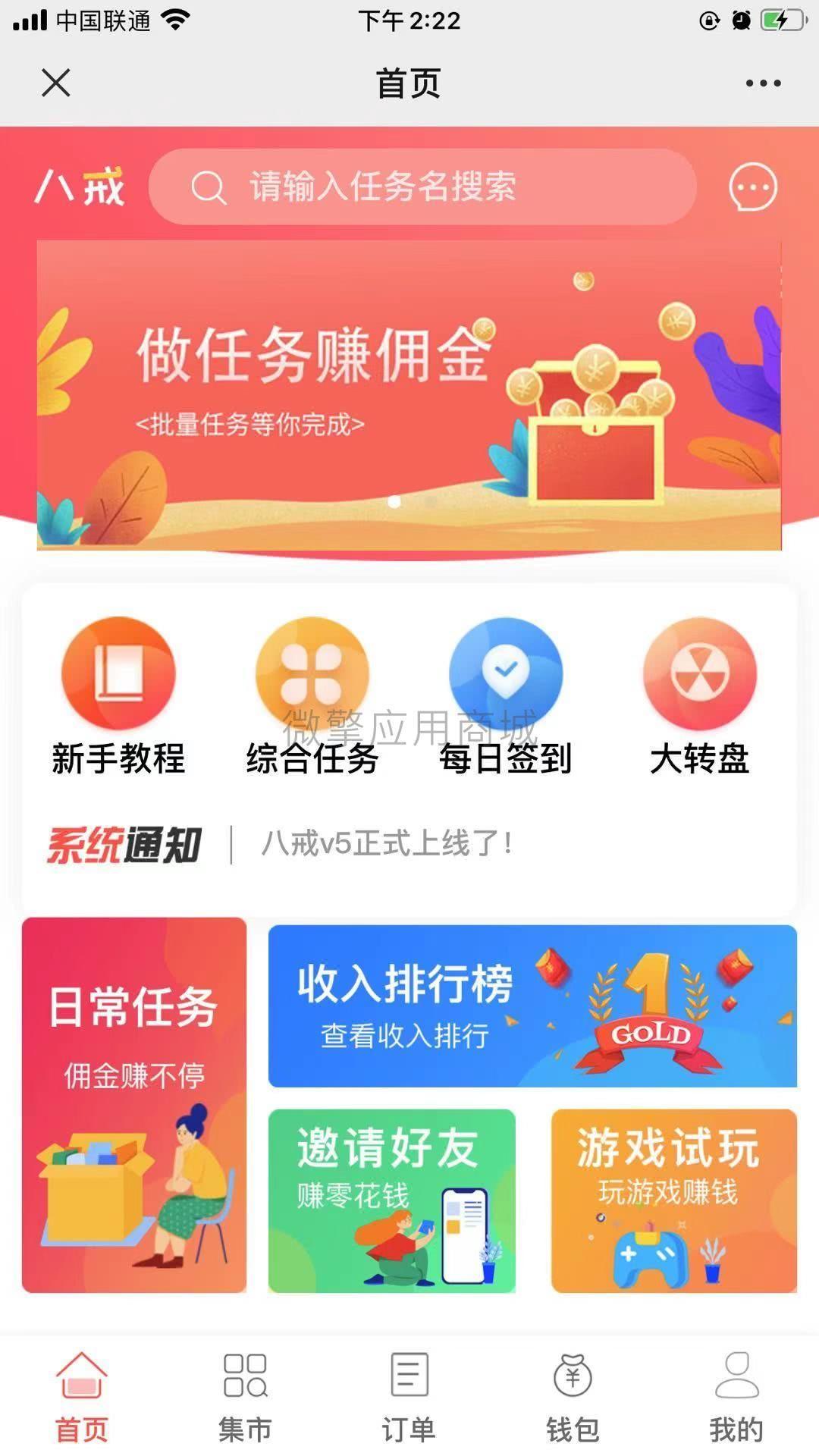Viewport: 819px width, 1456px height.
Task: Switch to the 集市 tab
Action: click(245, 1397)
